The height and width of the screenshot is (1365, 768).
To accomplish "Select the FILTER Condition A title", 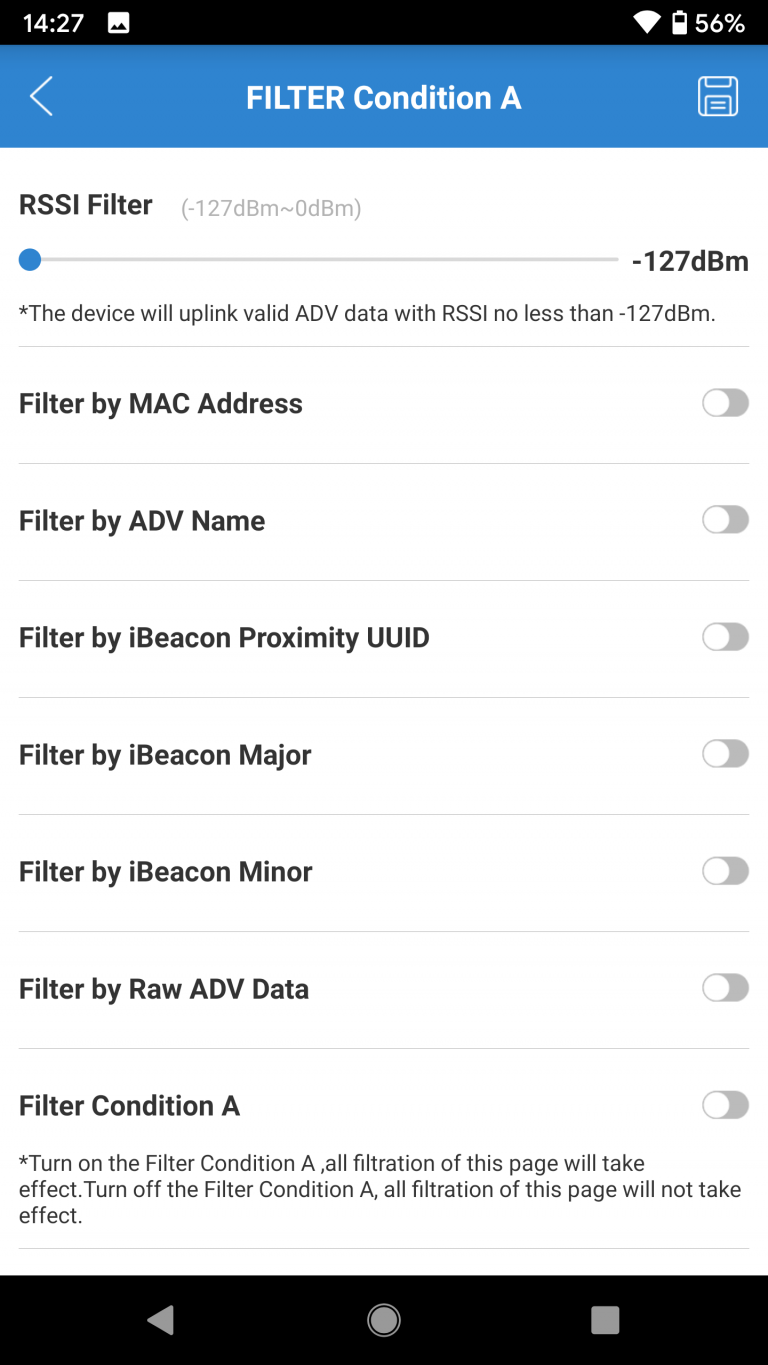I will [x=383, y=97].
